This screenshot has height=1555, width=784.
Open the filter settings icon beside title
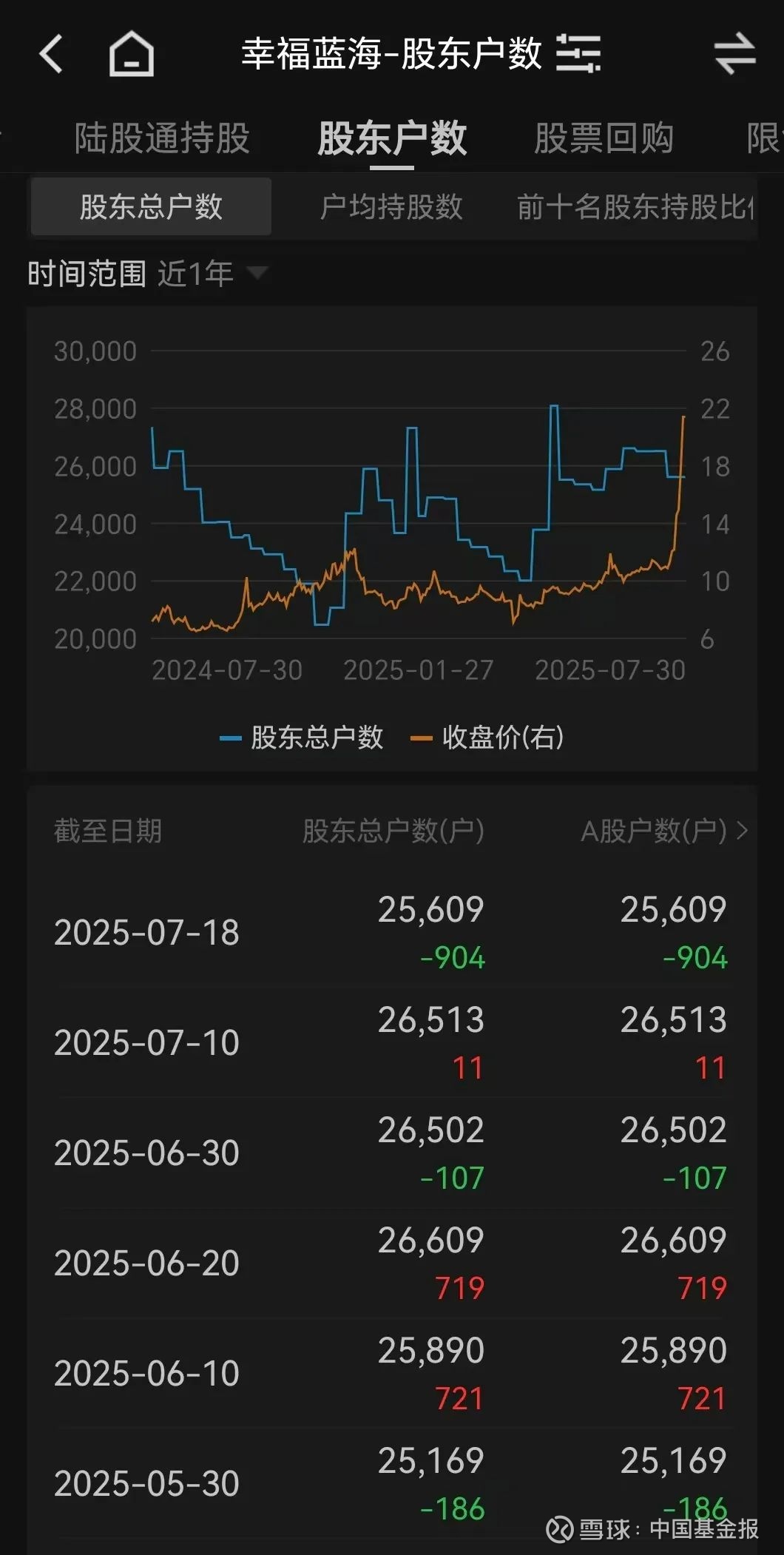[x=578, y=53]
